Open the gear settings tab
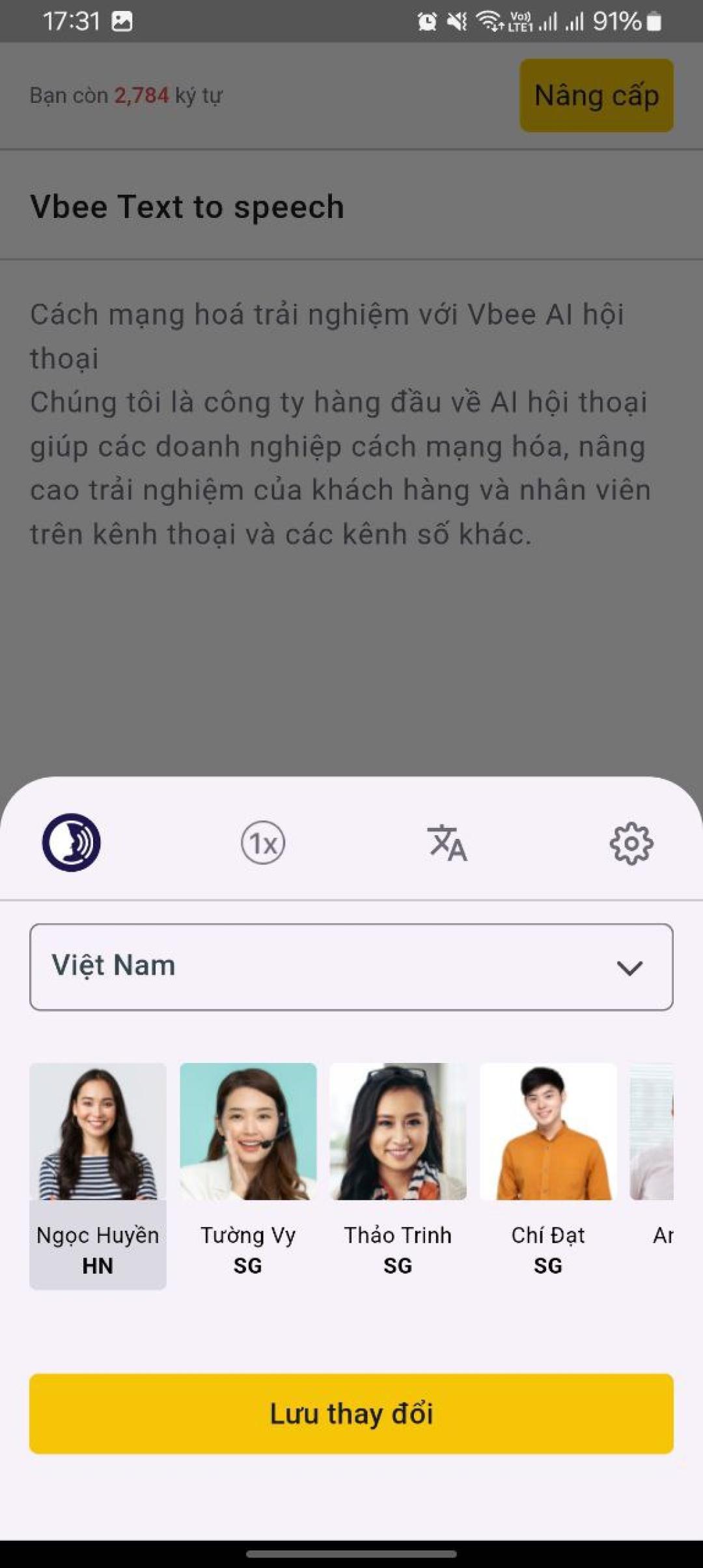Screen dimensions: 703x1568 (631, 844)
